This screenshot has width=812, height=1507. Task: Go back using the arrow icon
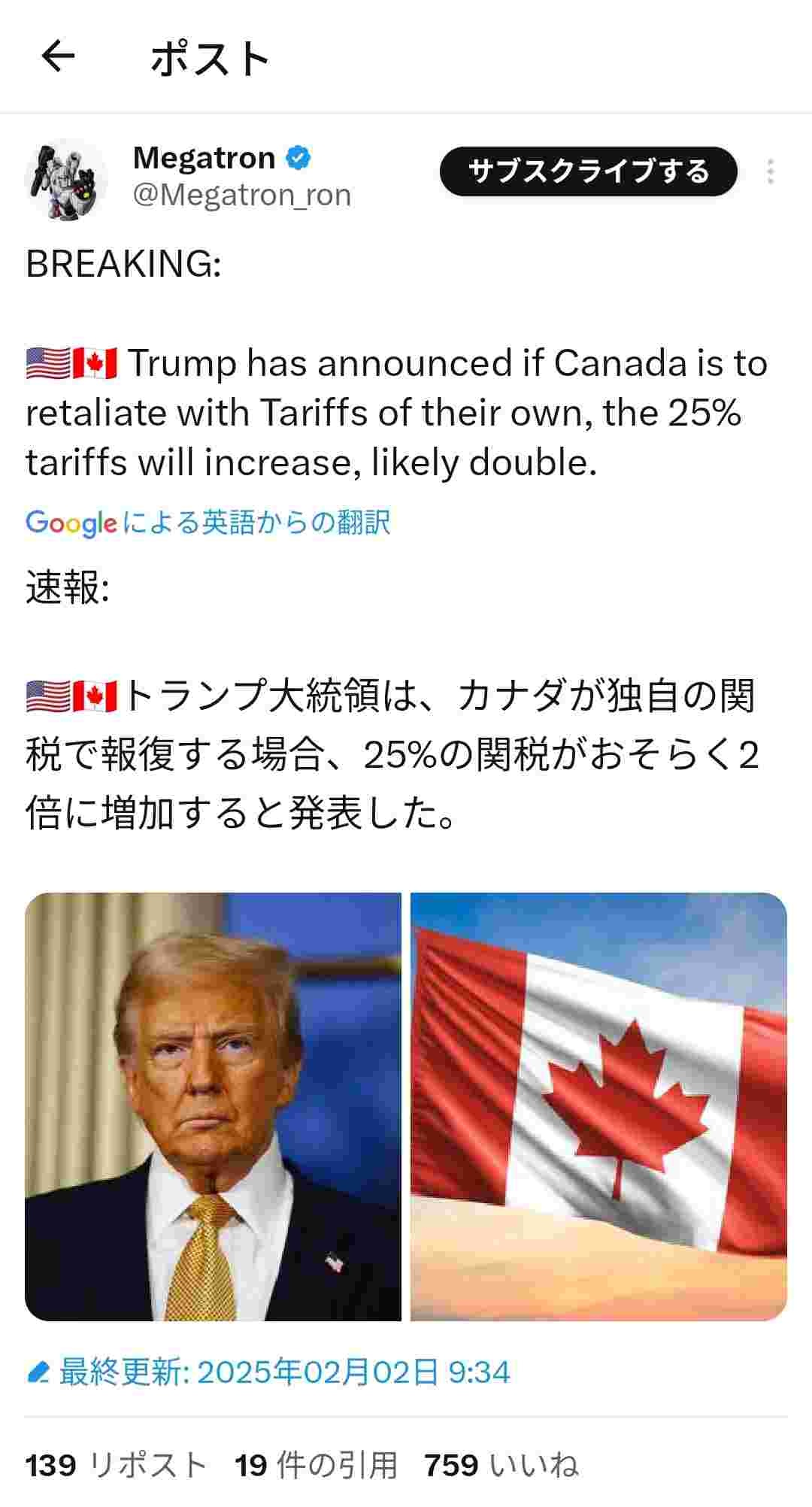(x=58, y=57)
